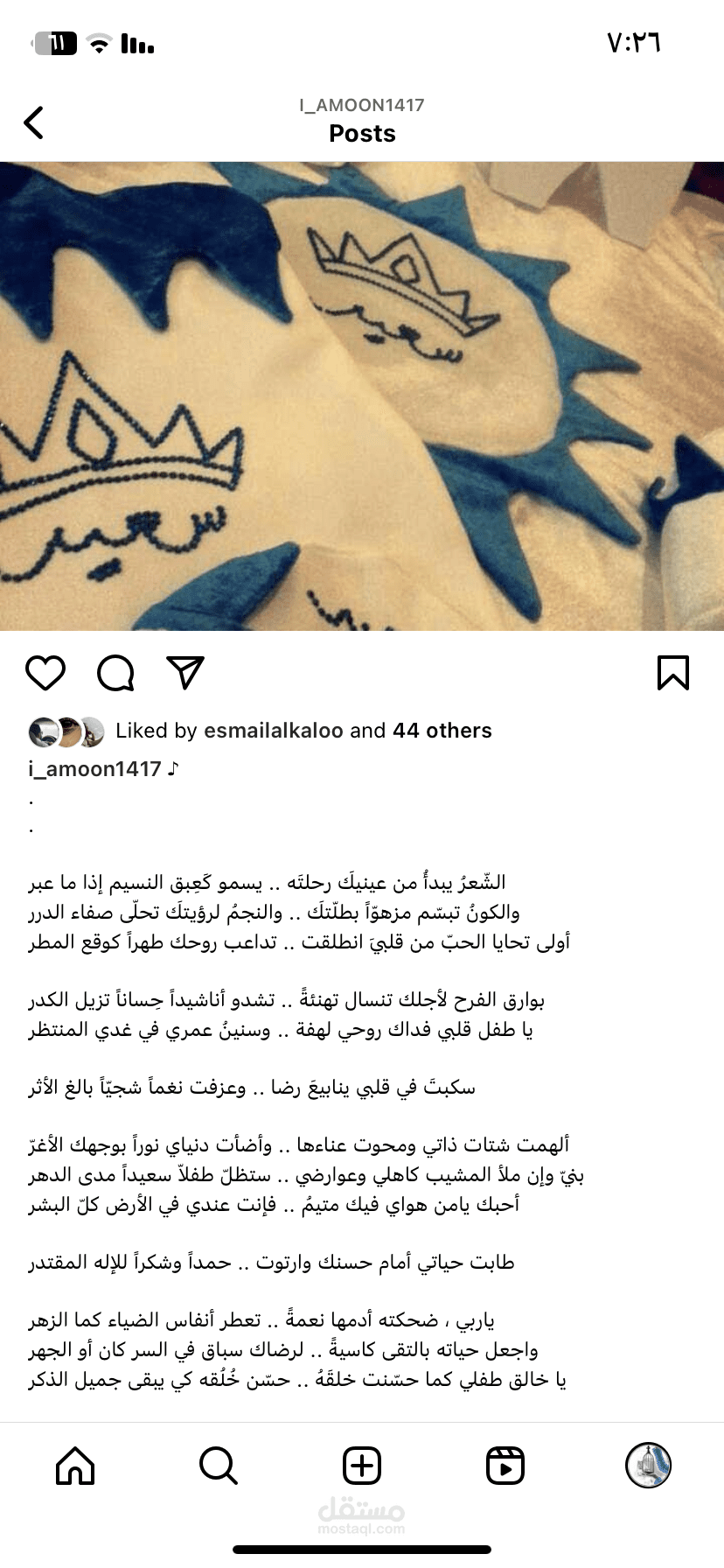The height and width of the screenshot is (1568, 724).
Task: Open esmailalkaloo's profile link
Action: [273, 731]
